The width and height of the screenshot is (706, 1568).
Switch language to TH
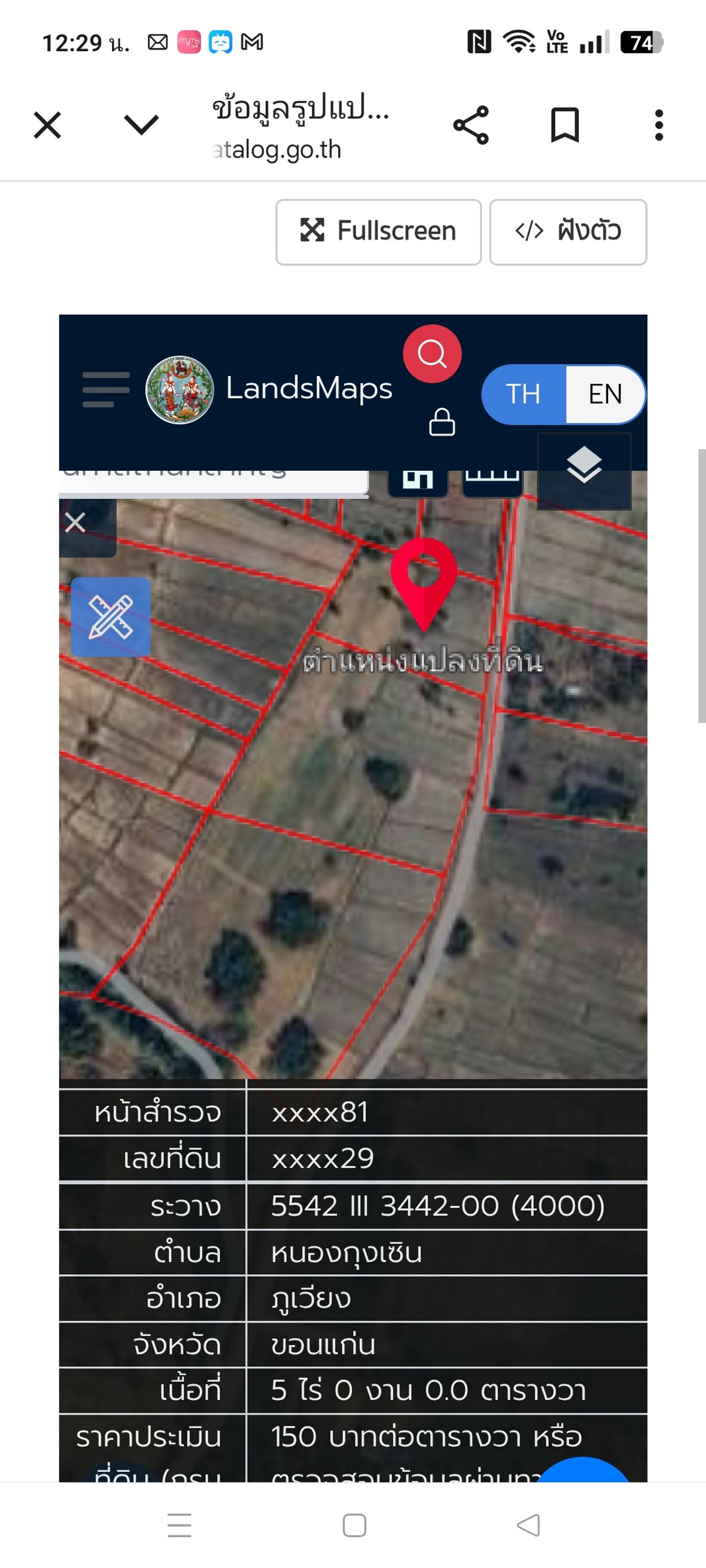tap(523, 394)
